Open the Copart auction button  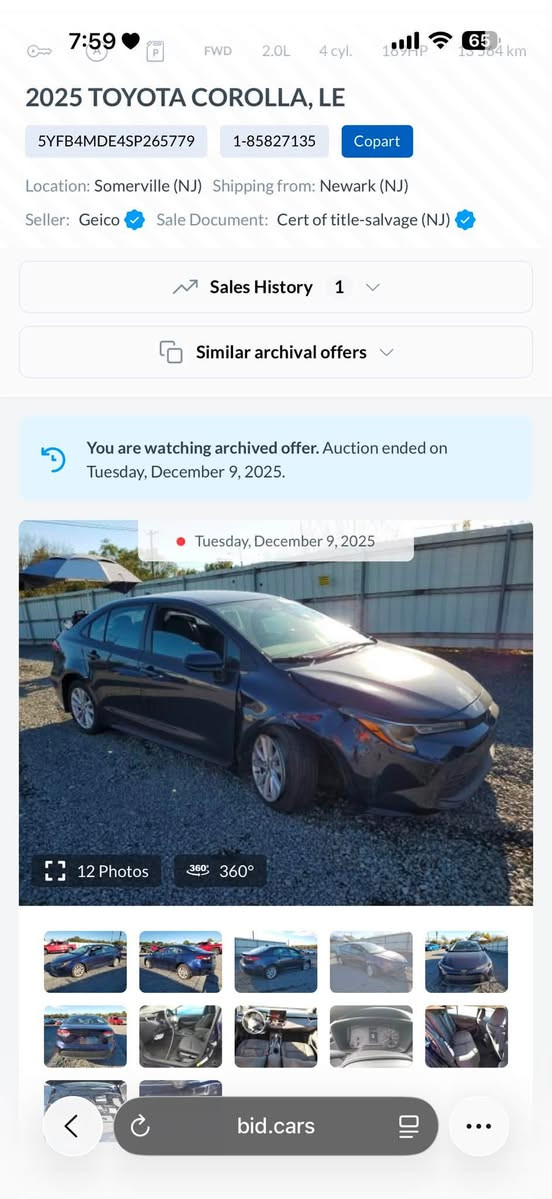tap(377, 141)
